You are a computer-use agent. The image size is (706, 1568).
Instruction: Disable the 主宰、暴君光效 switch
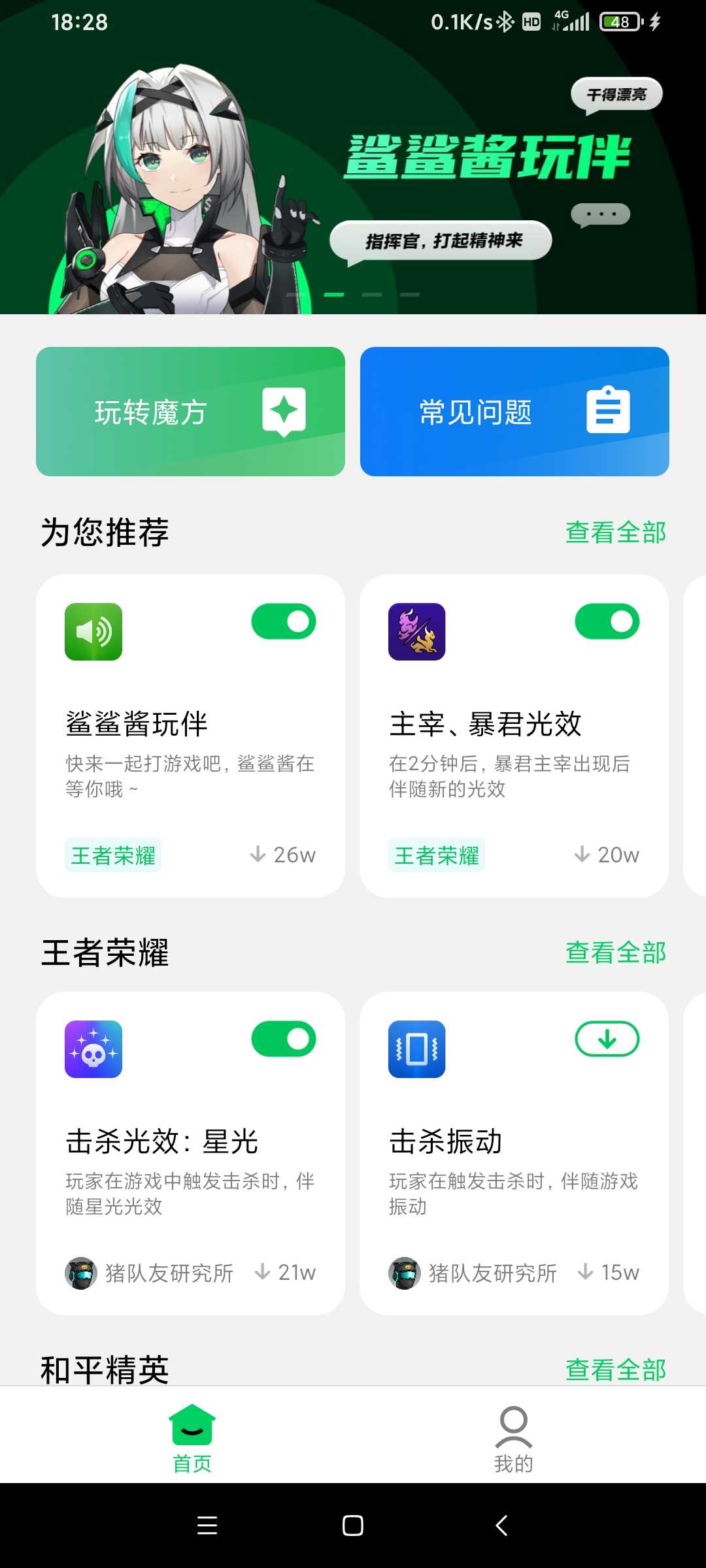click(x=607, y=621)
